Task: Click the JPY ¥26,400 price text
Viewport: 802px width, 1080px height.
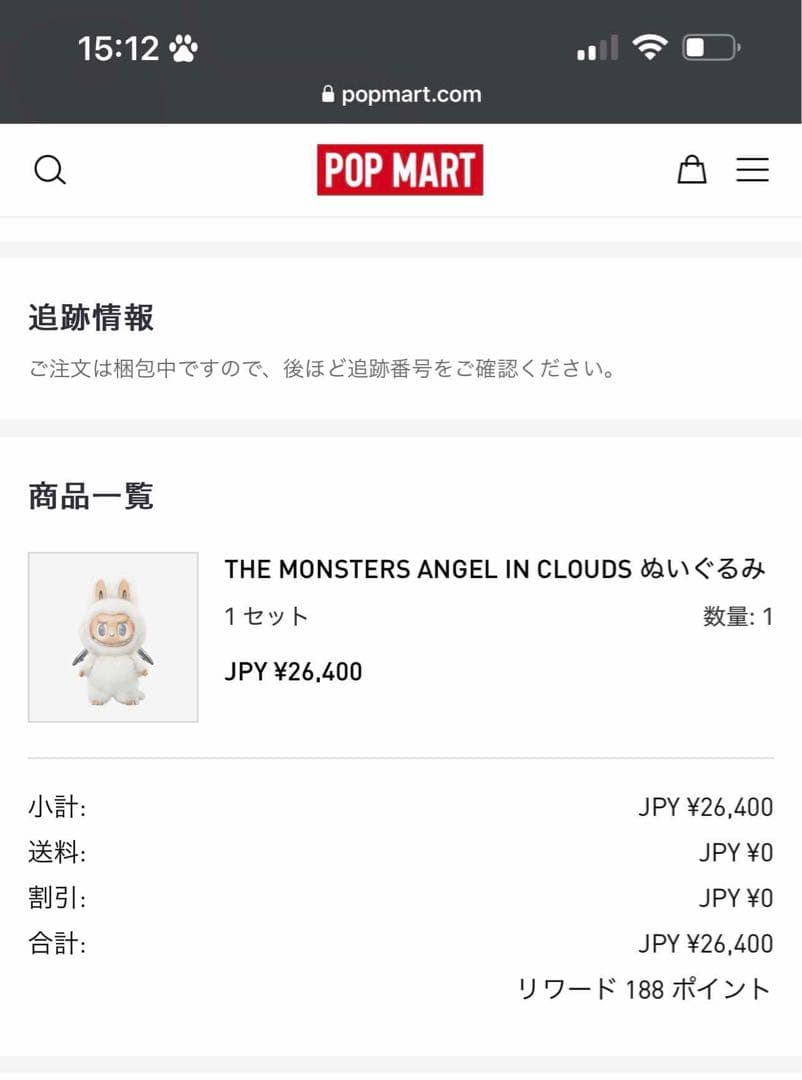Action: pyautogui.click(x=293, y=671)
